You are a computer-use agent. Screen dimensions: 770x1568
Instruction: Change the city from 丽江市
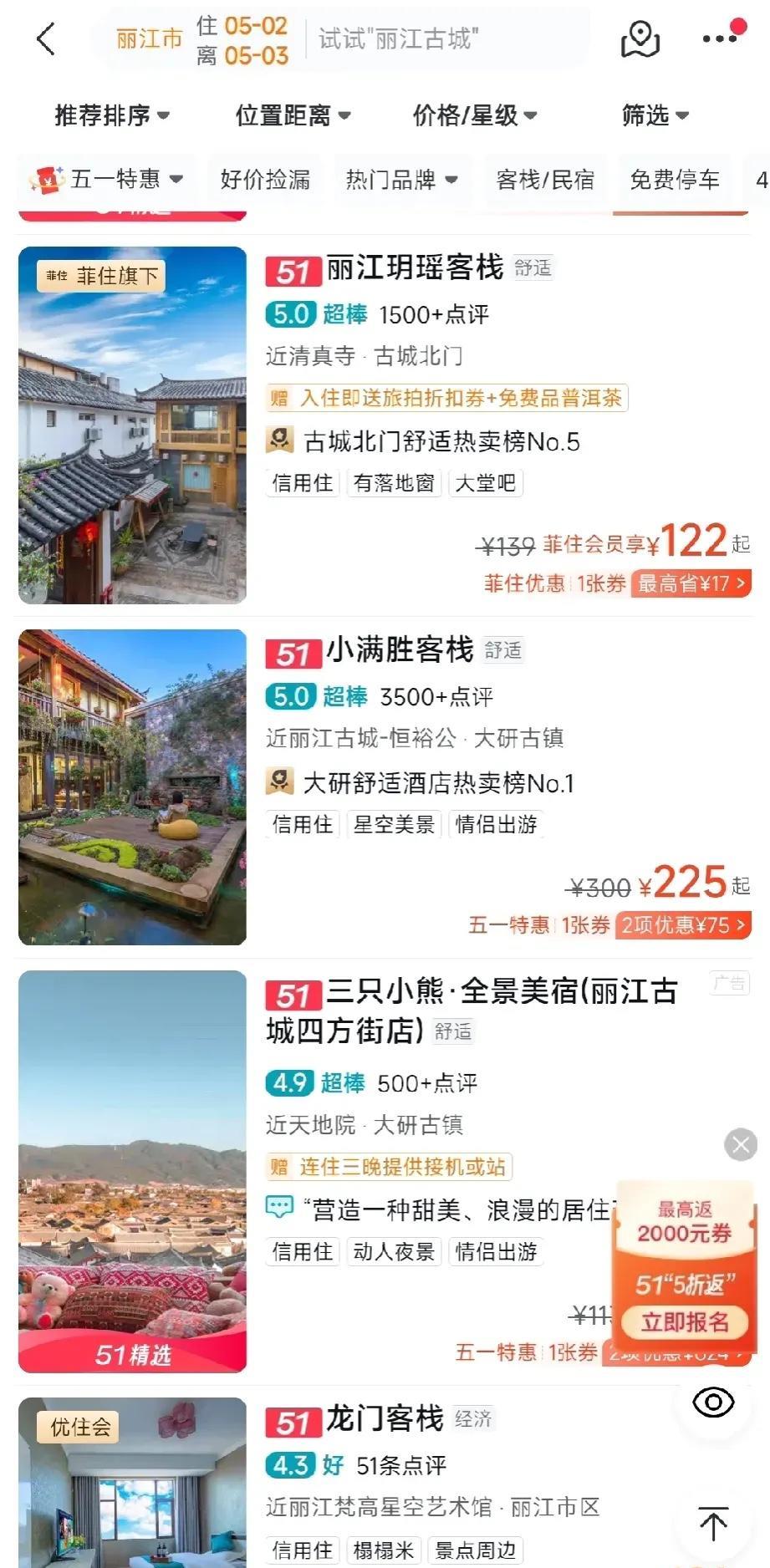click(149, 39)
